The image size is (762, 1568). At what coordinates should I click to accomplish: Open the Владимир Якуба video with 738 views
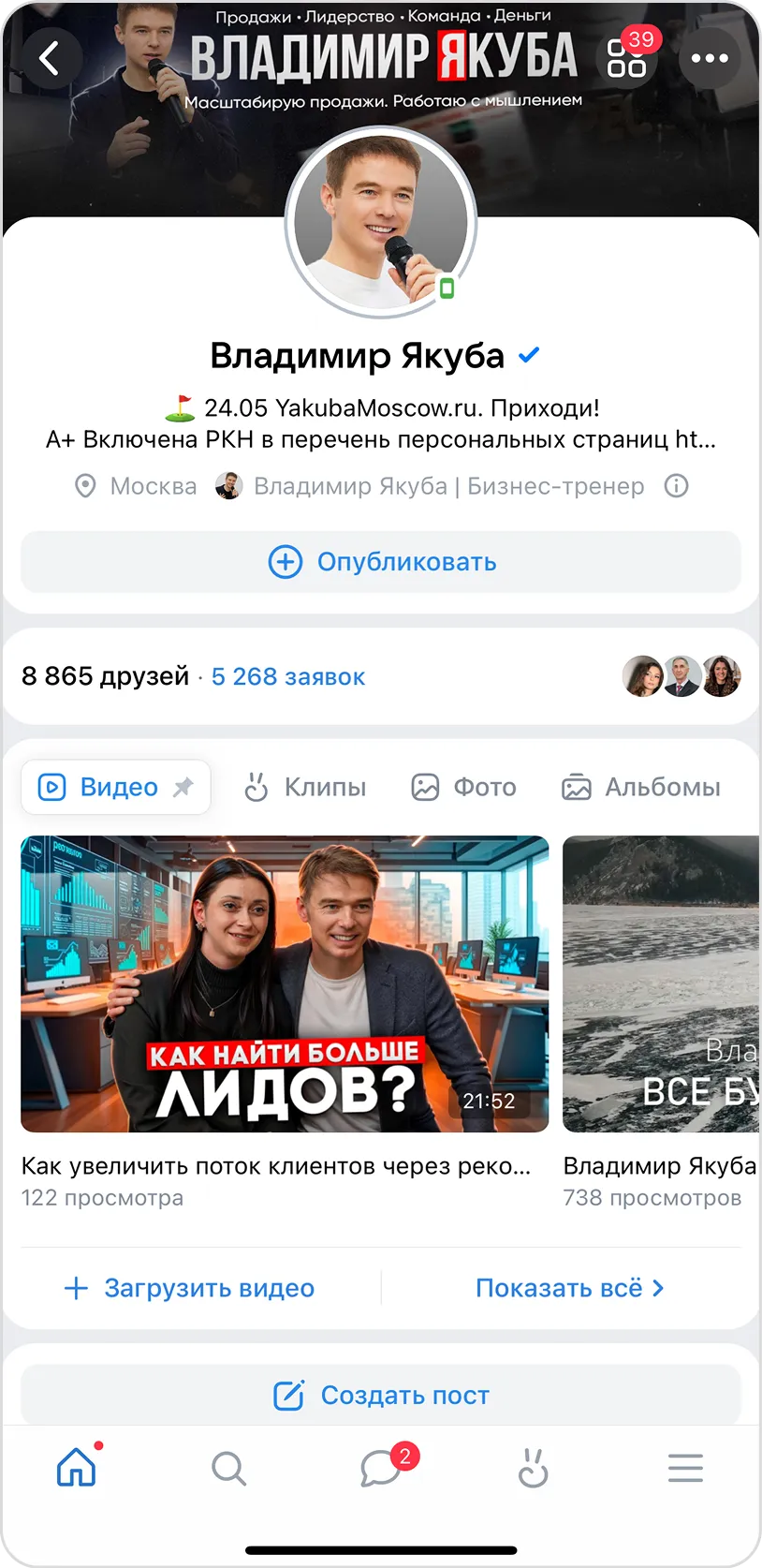click(661, 984)
